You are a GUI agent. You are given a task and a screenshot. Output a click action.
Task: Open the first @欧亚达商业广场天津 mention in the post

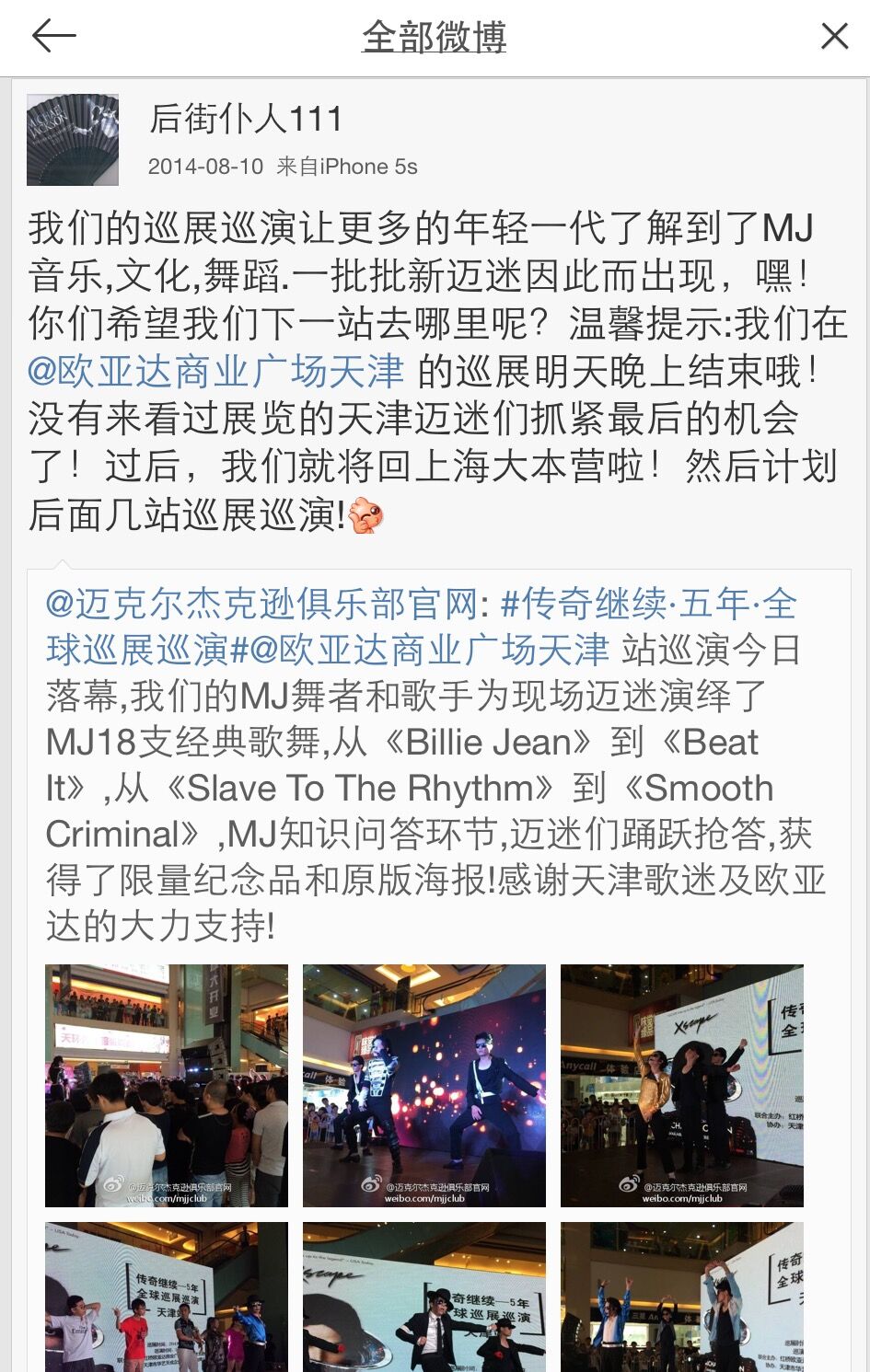(x=215, y=372)
